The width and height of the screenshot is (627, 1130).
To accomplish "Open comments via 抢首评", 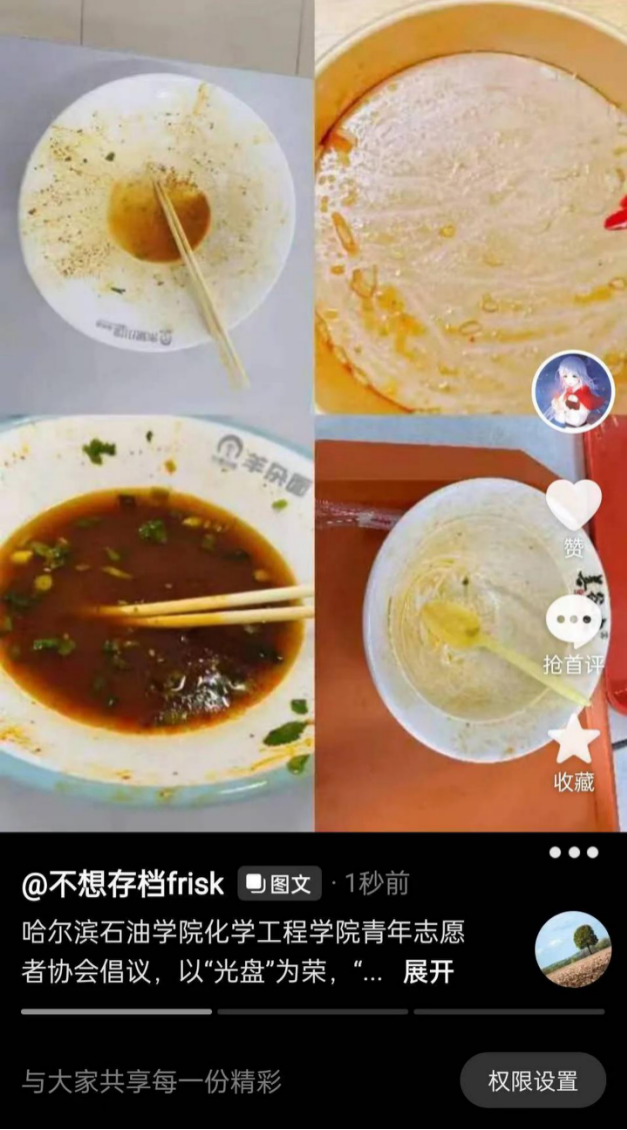I will pyautogui.click(x=573, y=624).
